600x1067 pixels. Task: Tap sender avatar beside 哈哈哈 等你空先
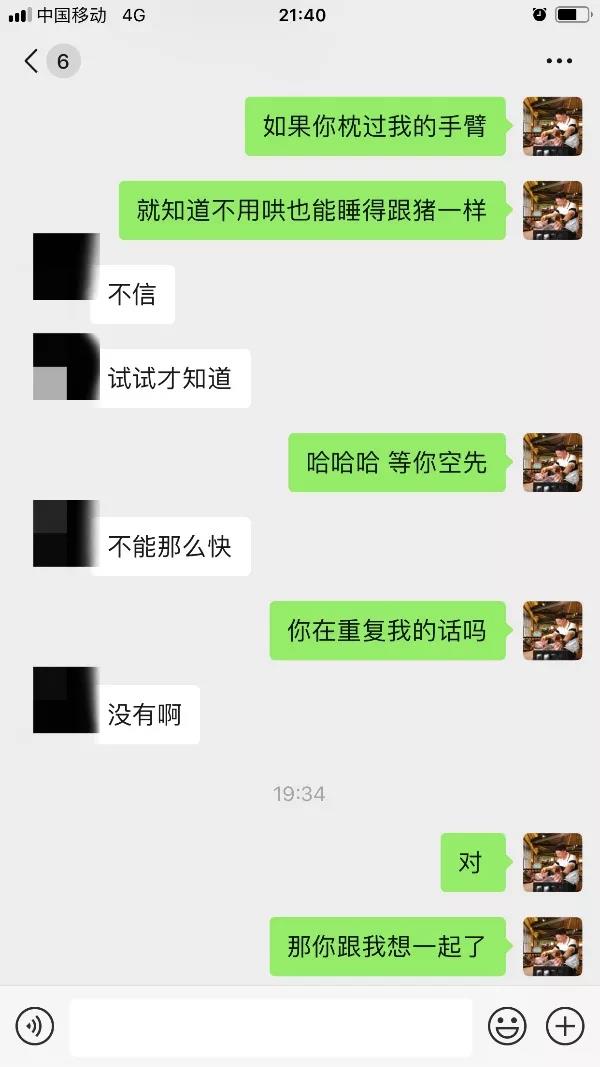click(x=552, y=462)
